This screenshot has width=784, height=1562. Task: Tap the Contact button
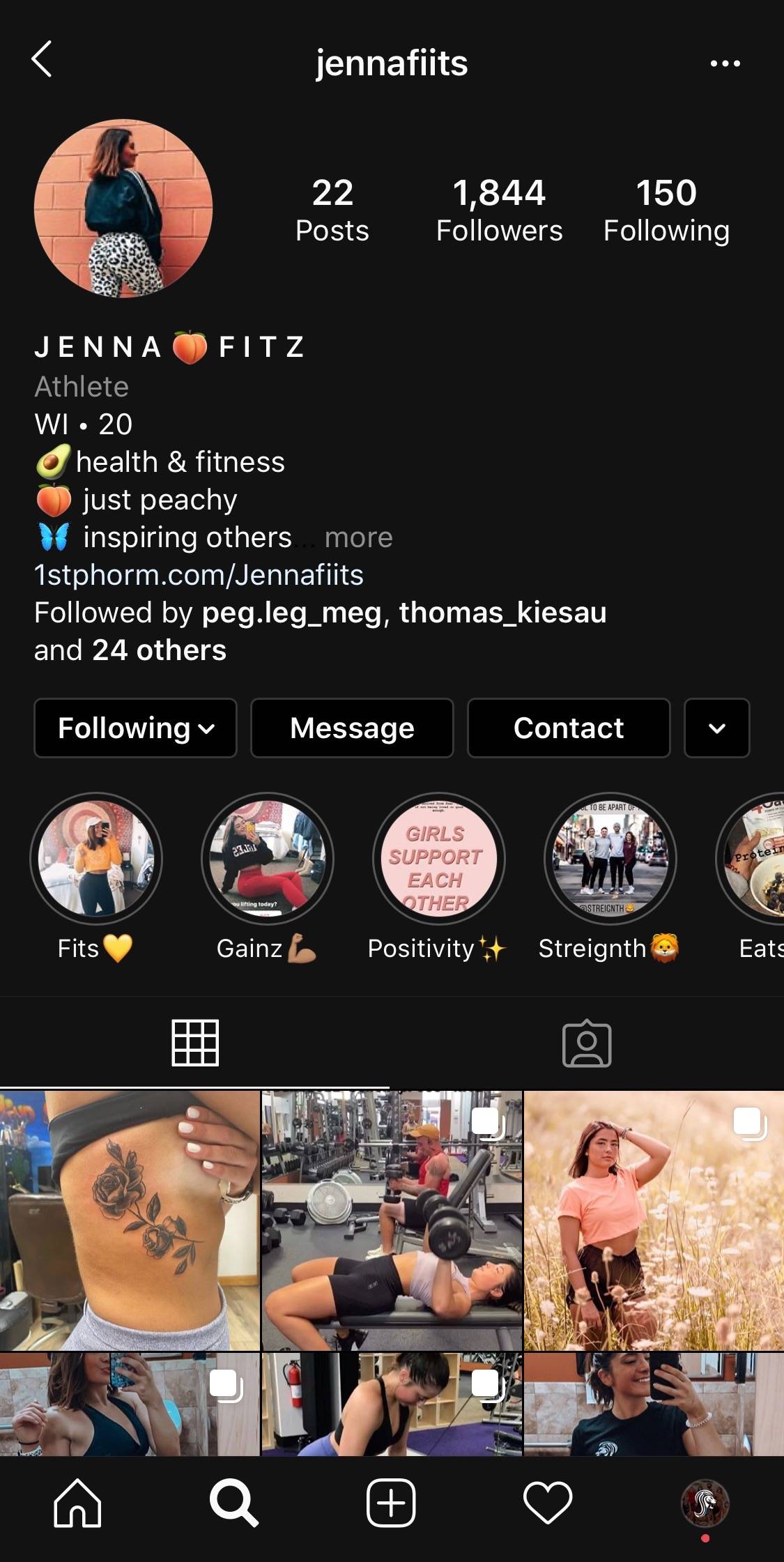[x=569, y=728]
